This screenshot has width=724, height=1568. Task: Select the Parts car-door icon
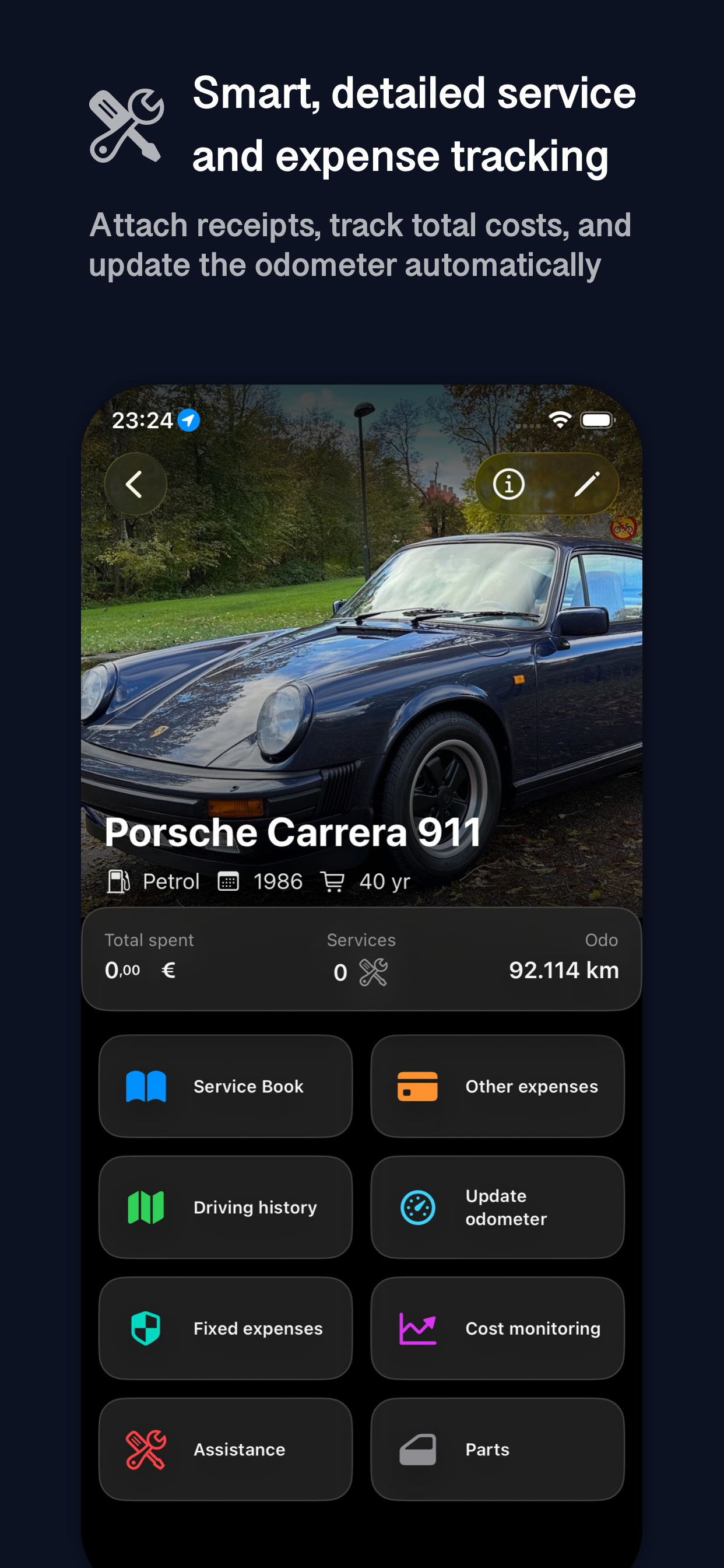point(419,1450)
